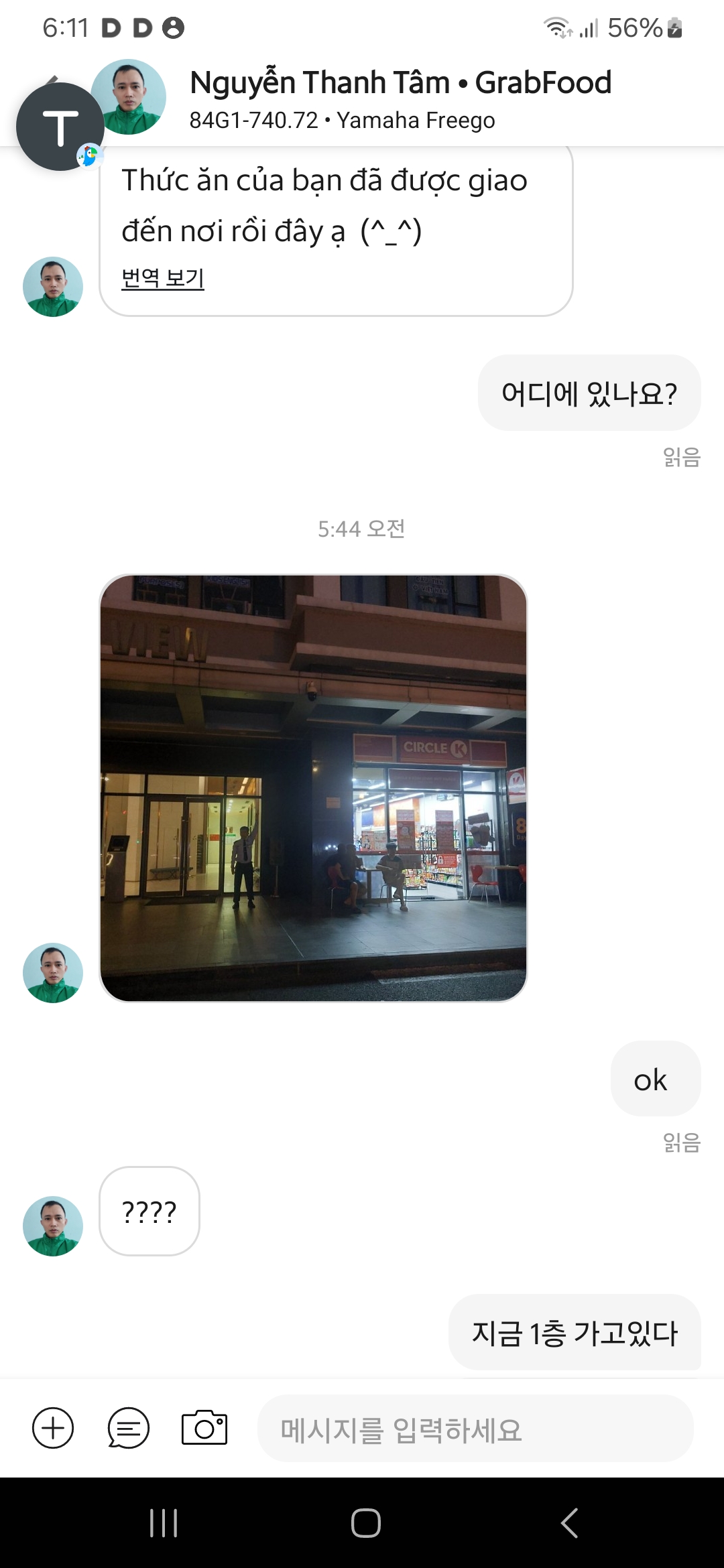Viewport: 724px width, 1568px height.
Task: Go back with the system back button
Action: 569,1522
